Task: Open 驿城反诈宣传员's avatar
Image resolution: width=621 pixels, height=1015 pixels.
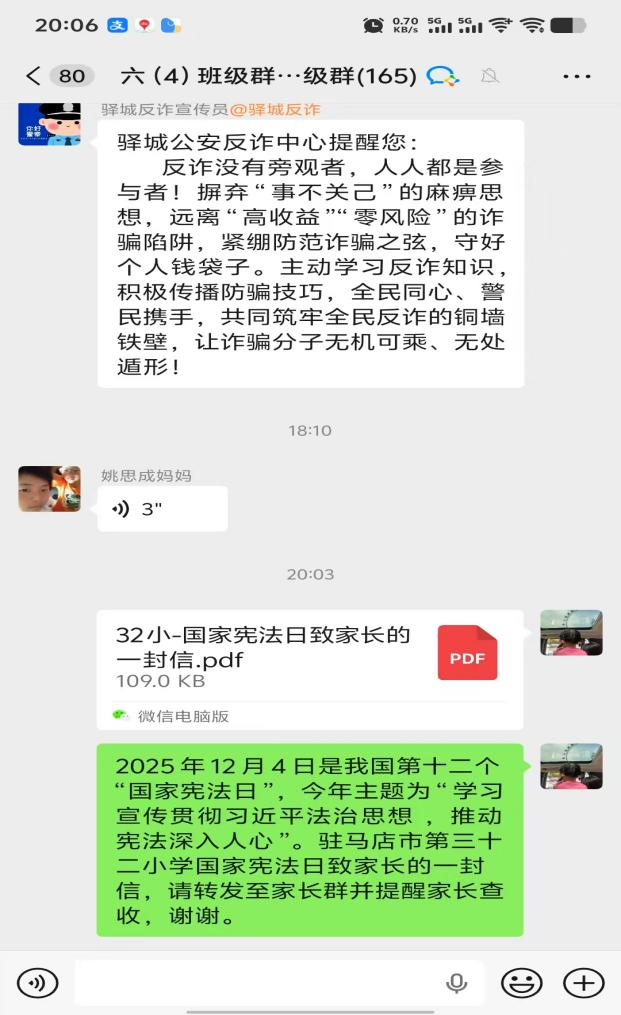Action: pyautogui.click(x=49, y=123)
